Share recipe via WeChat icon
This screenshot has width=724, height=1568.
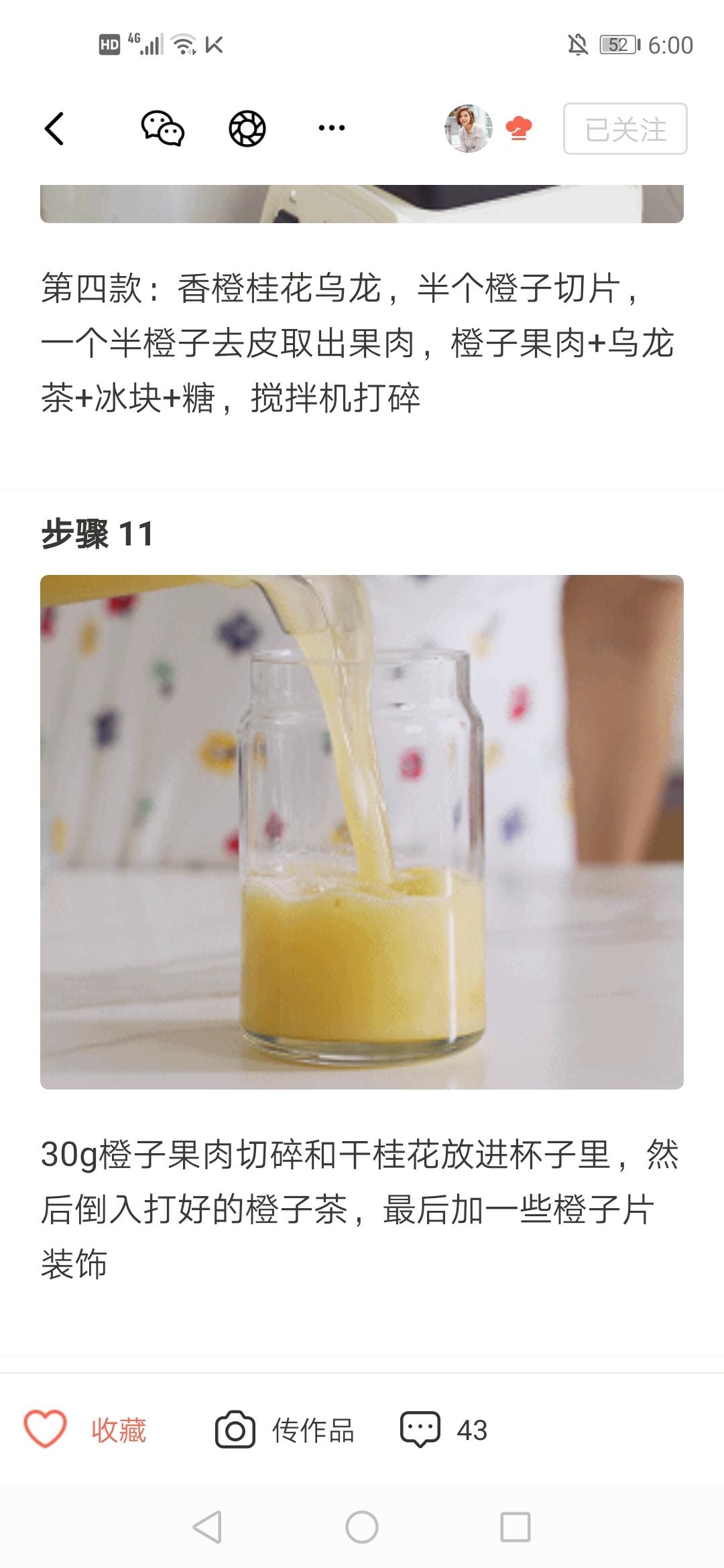point(162,129)
